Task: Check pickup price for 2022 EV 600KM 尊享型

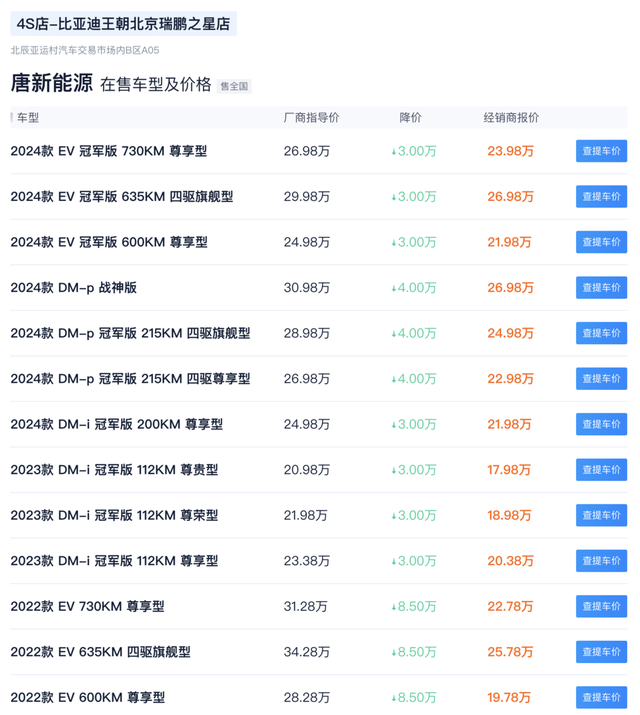Action: [601, 697]
